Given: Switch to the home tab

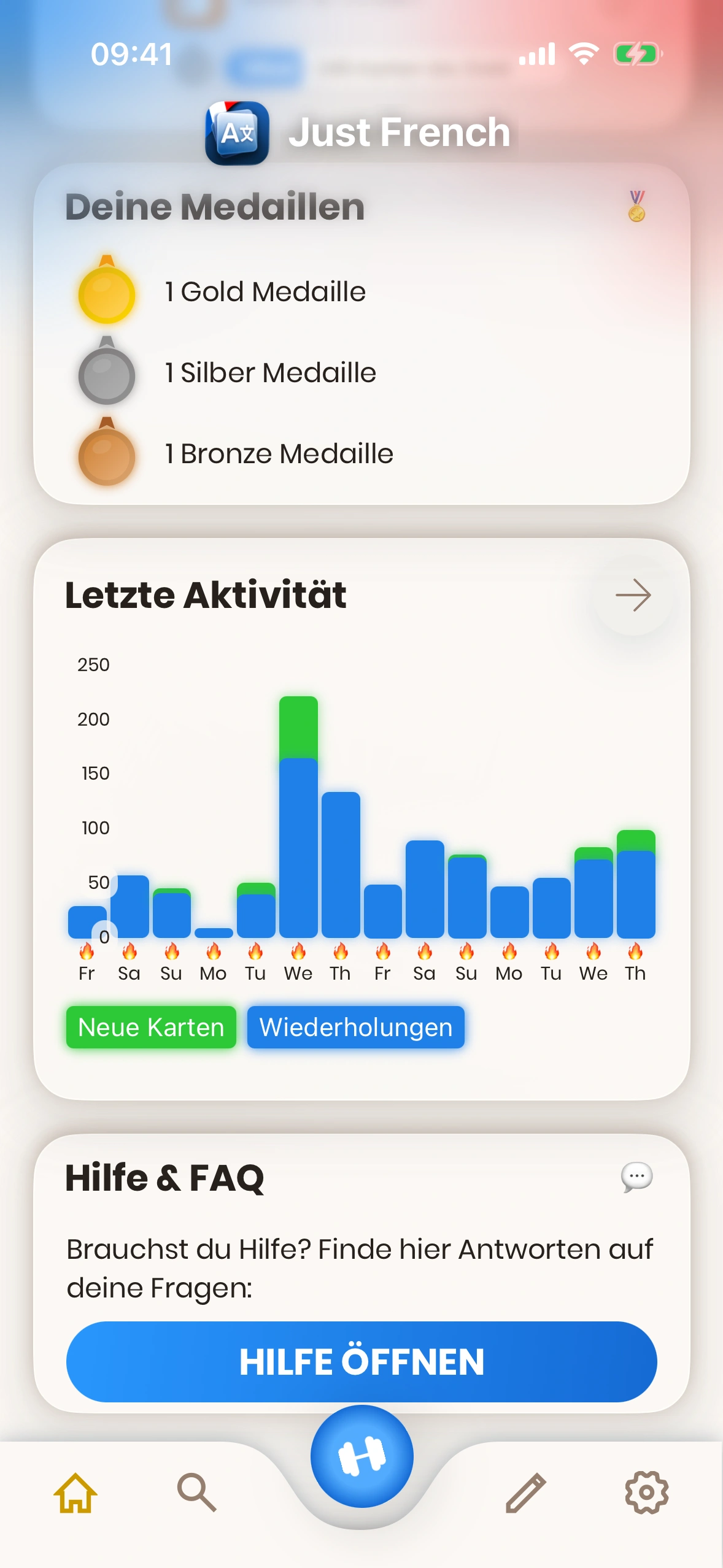Looking at the screenshot, I should coord(75,1493).
